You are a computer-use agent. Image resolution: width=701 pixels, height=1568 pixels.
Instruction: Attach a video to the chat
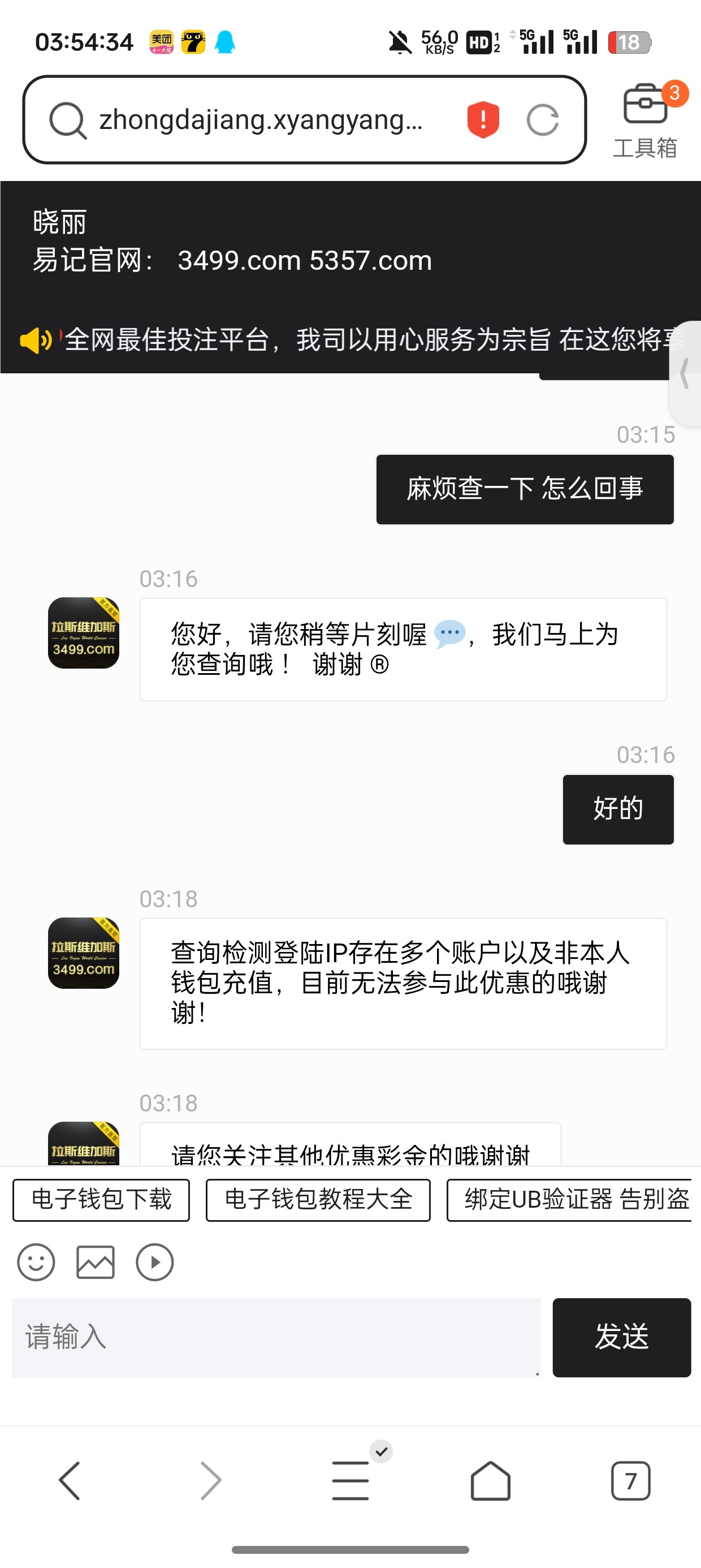pyautogui.click(x=154, y=1262)
